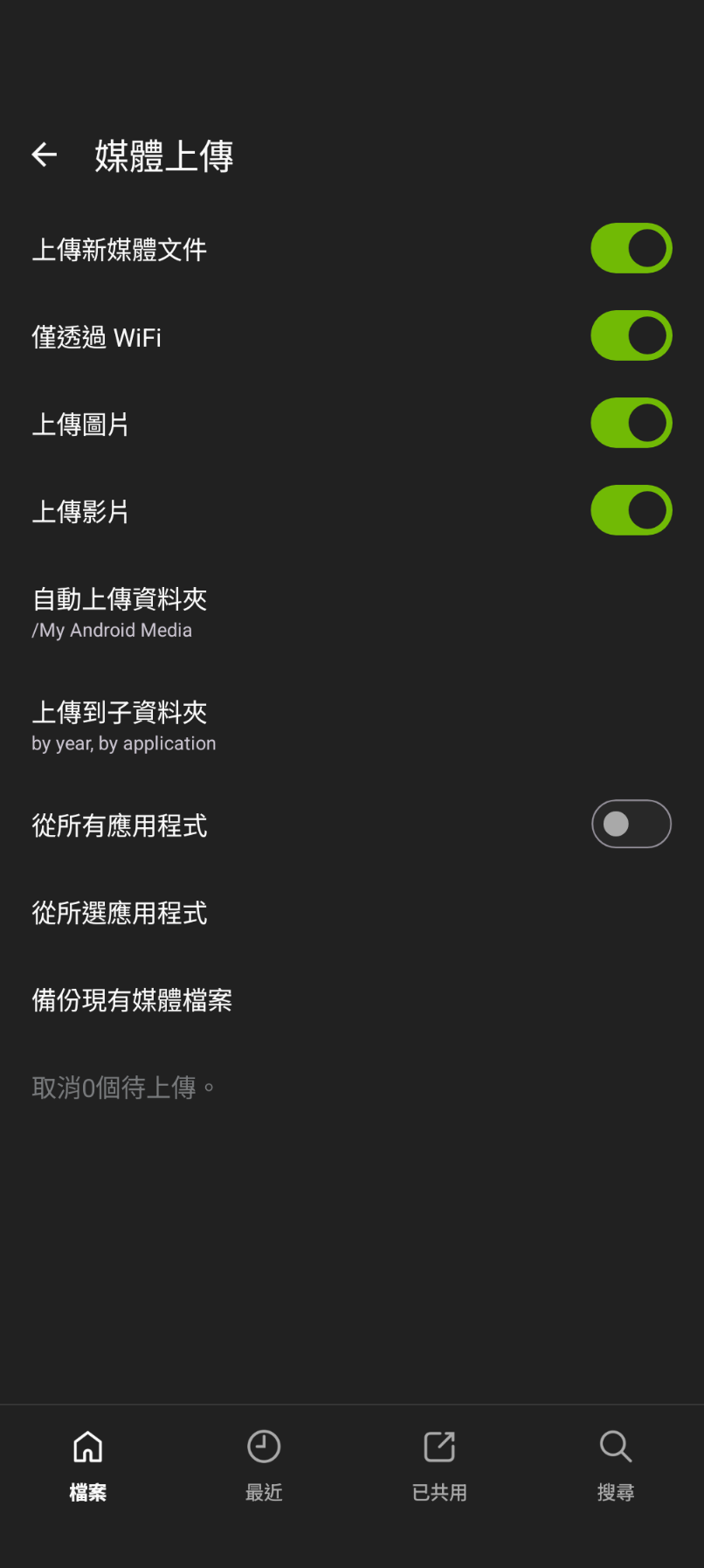
Task: Turn off 上傳新媒體文件 switch
Action: point(631,249)
